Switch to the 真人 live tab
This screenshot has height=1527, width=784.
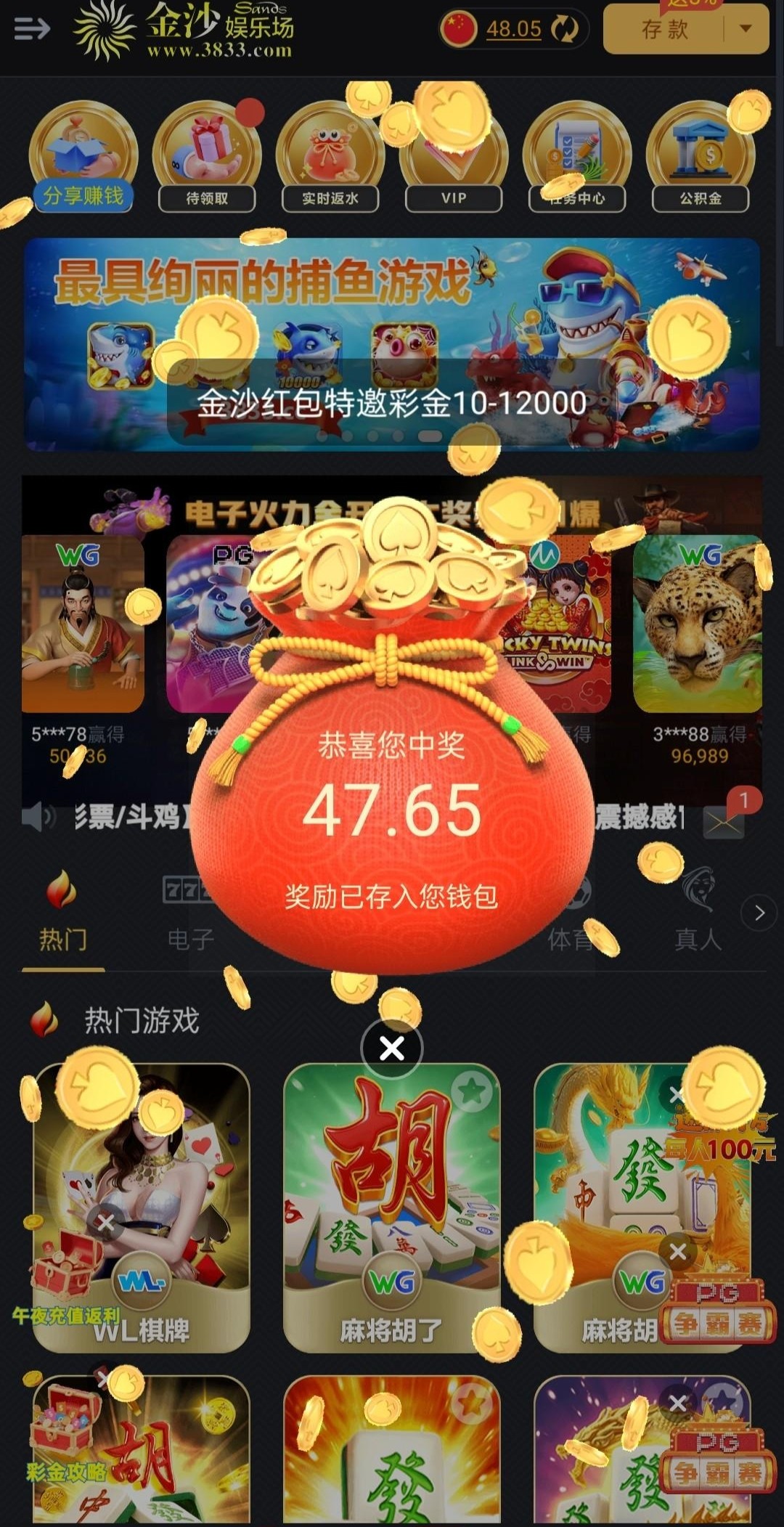tap(697, 915)
